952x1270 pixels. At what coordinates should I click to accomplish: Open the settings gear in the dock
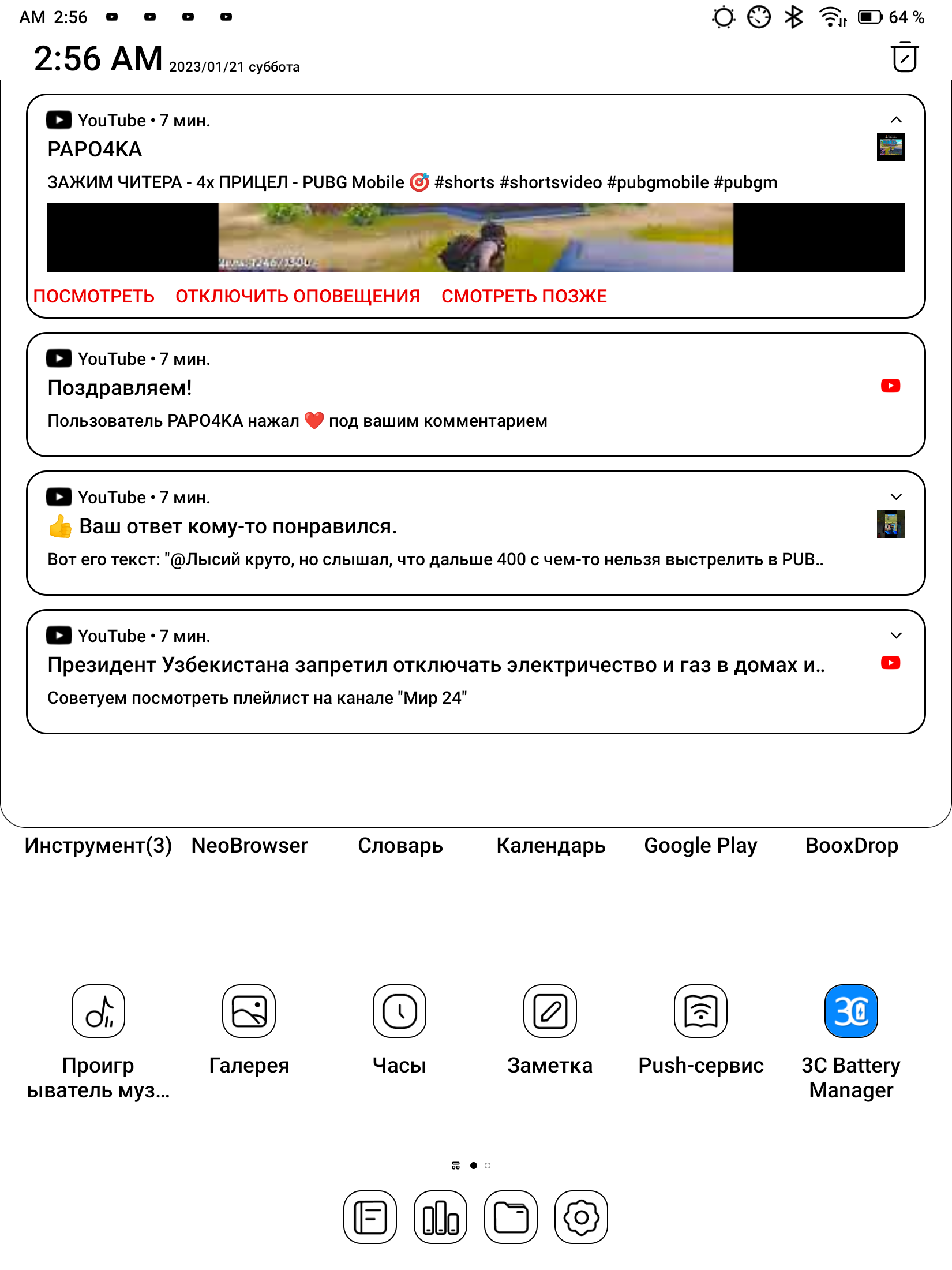pos(581,1217)
